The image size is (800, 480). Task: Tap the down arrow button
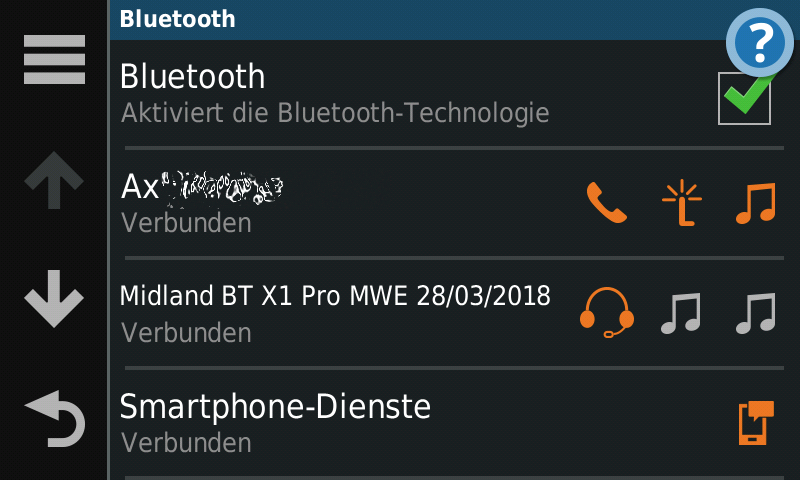click(54, 300)
